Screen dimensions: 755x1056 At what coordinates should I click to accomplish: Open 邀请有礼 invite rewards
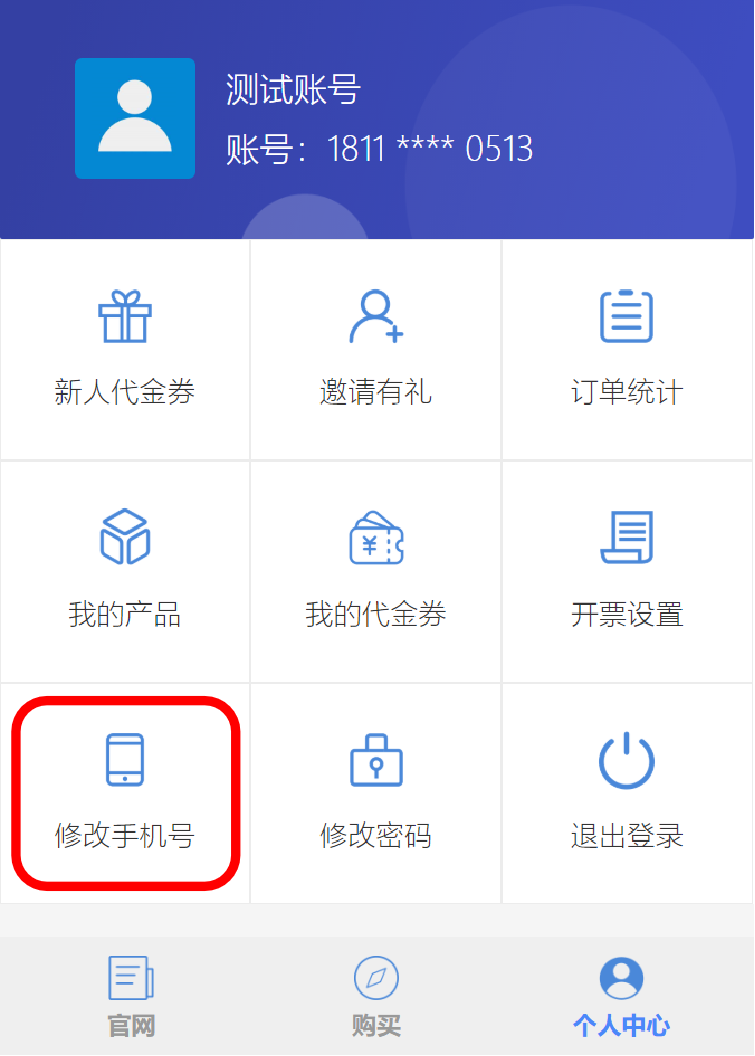(x=376, y=348)
